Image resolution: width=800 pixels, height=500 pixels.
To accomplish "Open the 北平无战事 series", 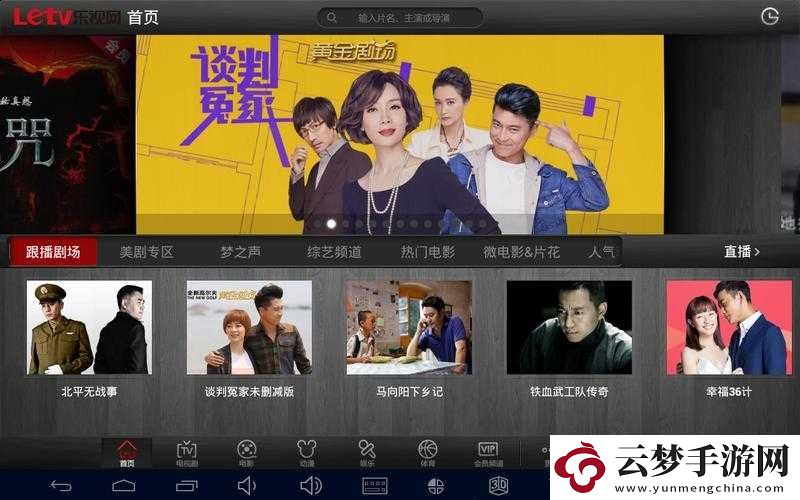I will (89, 328).
